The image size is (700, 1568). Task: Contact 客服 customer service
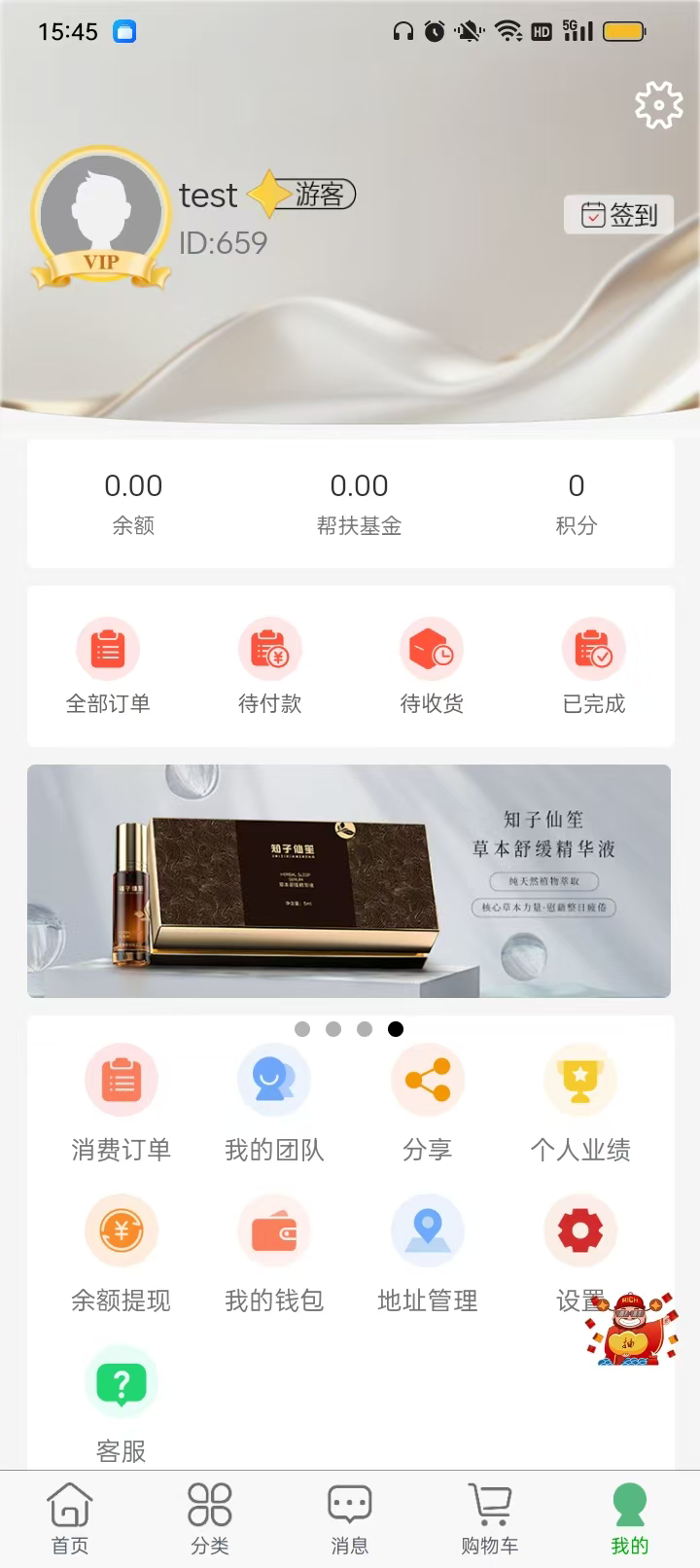[x=121, y=1401]
